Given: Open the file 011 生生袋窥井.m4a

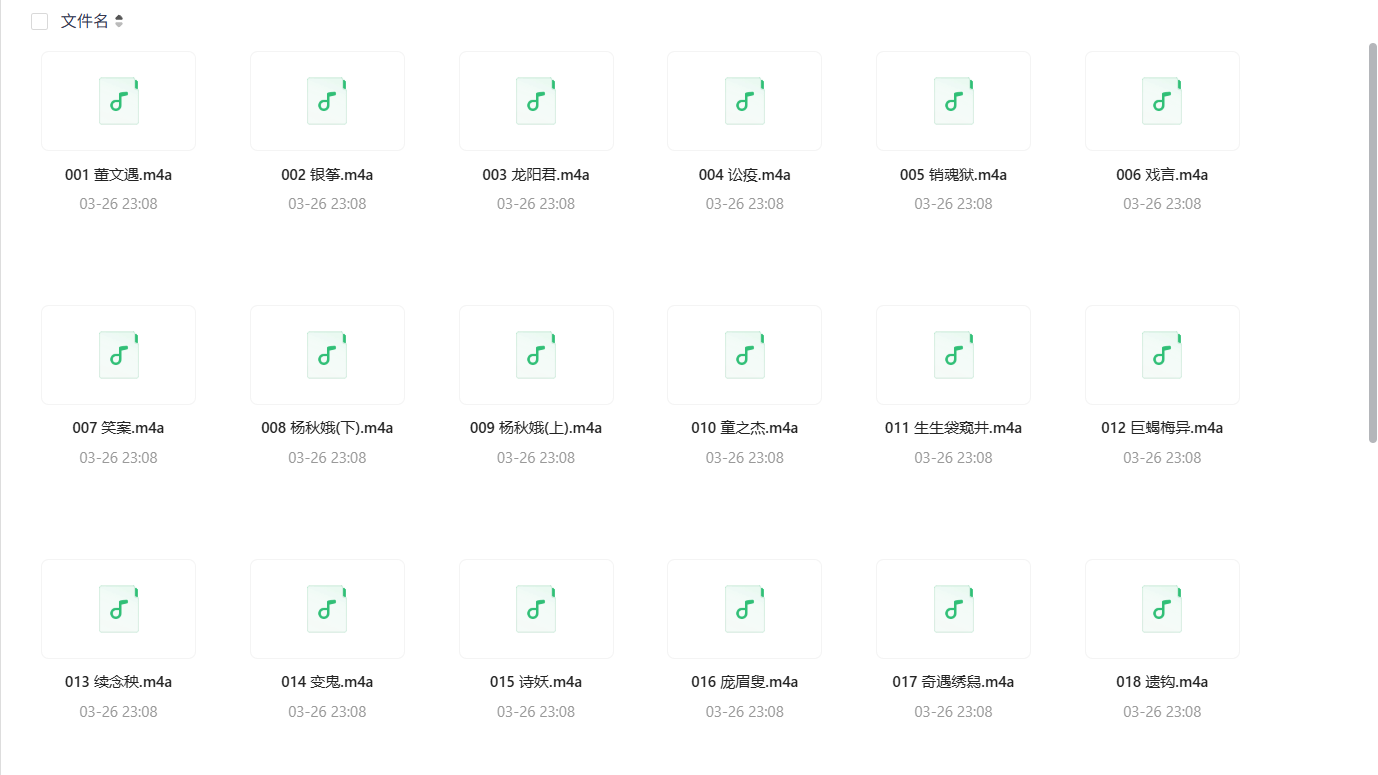Looking at the screenshot, I should coord(953,355).
